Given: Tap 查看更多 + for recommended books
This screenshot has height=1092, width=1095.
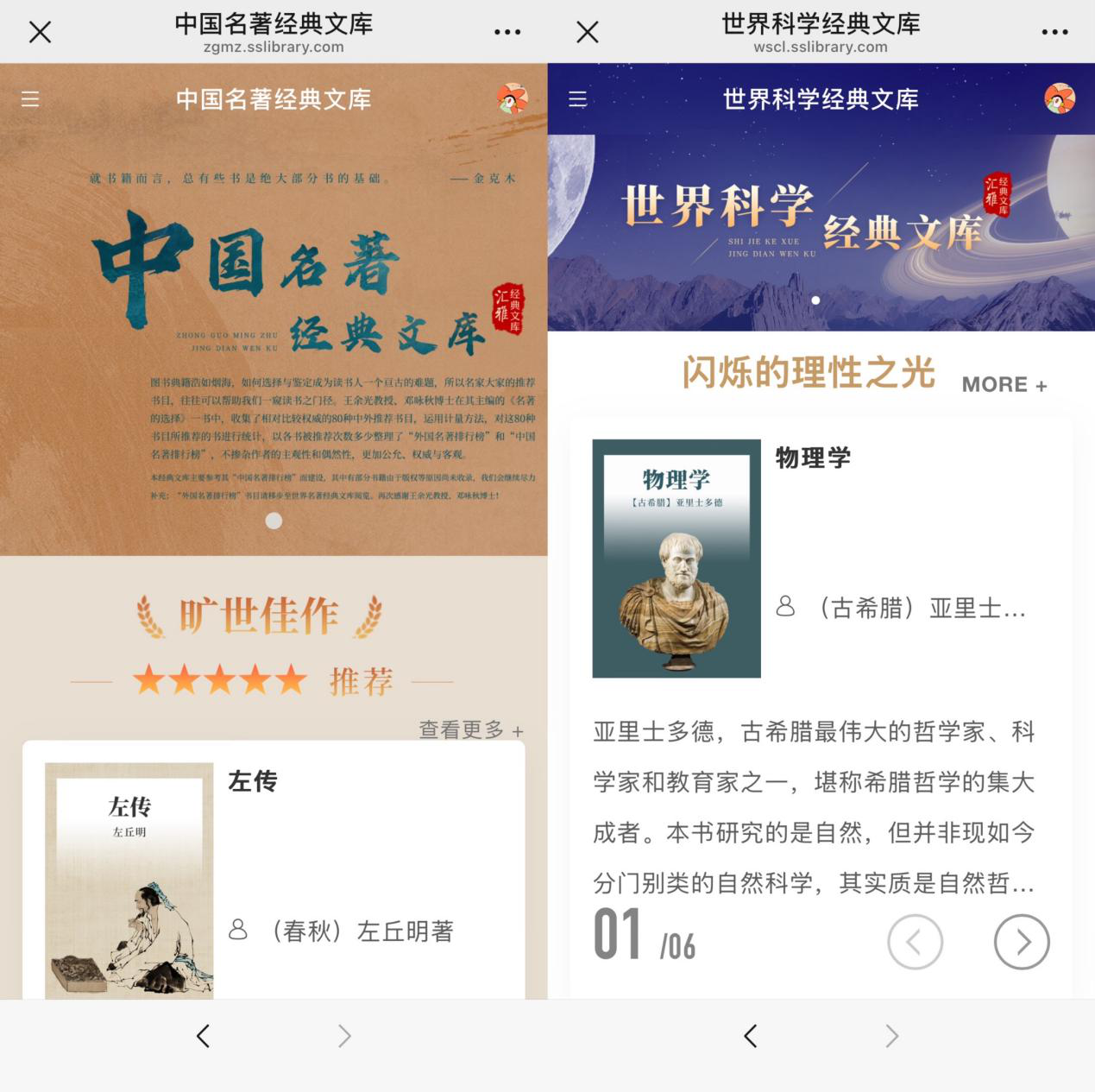Looking at the screenshot, I should (471, 729).
